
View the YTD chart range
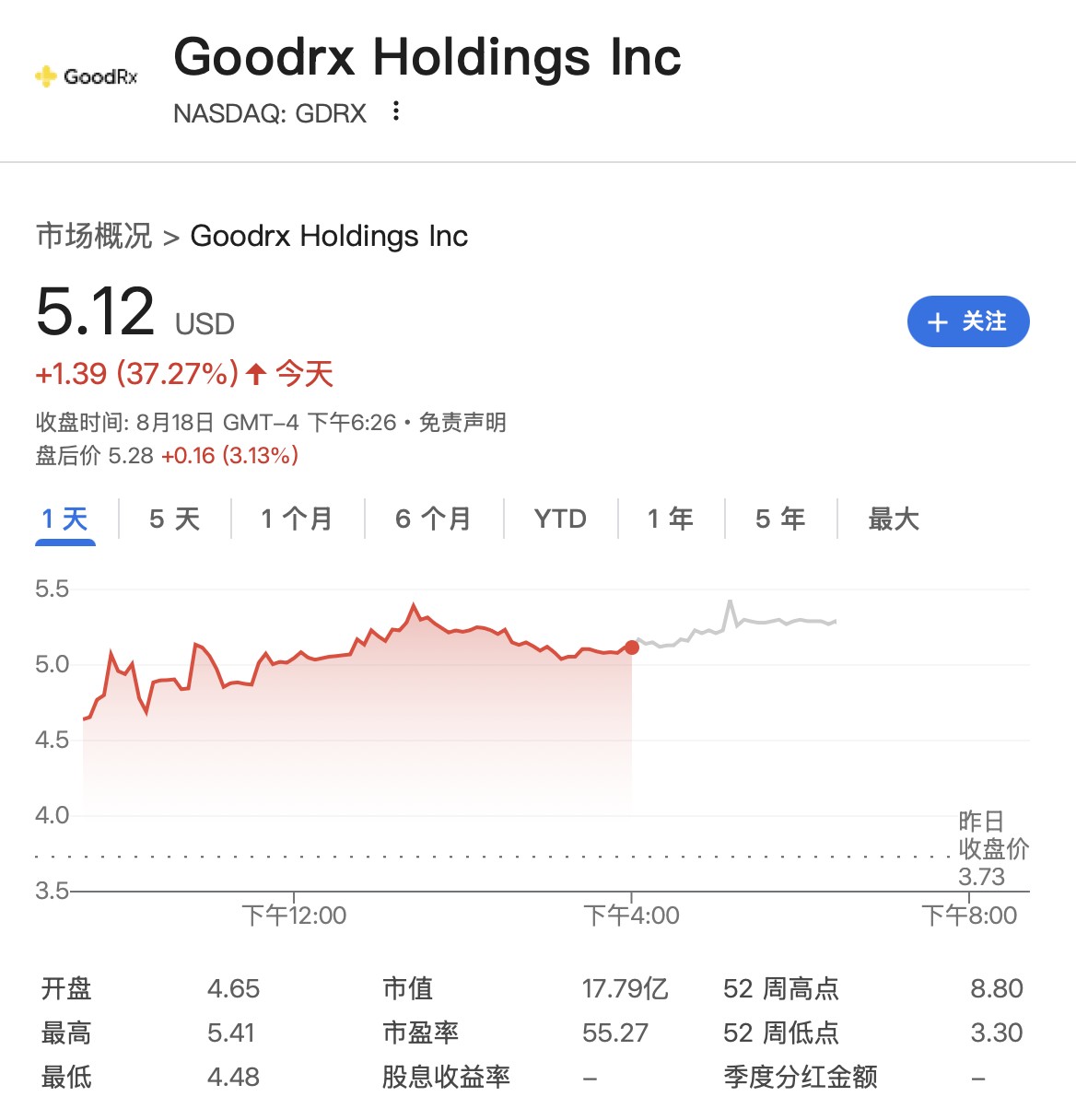[x=560, y=519]
